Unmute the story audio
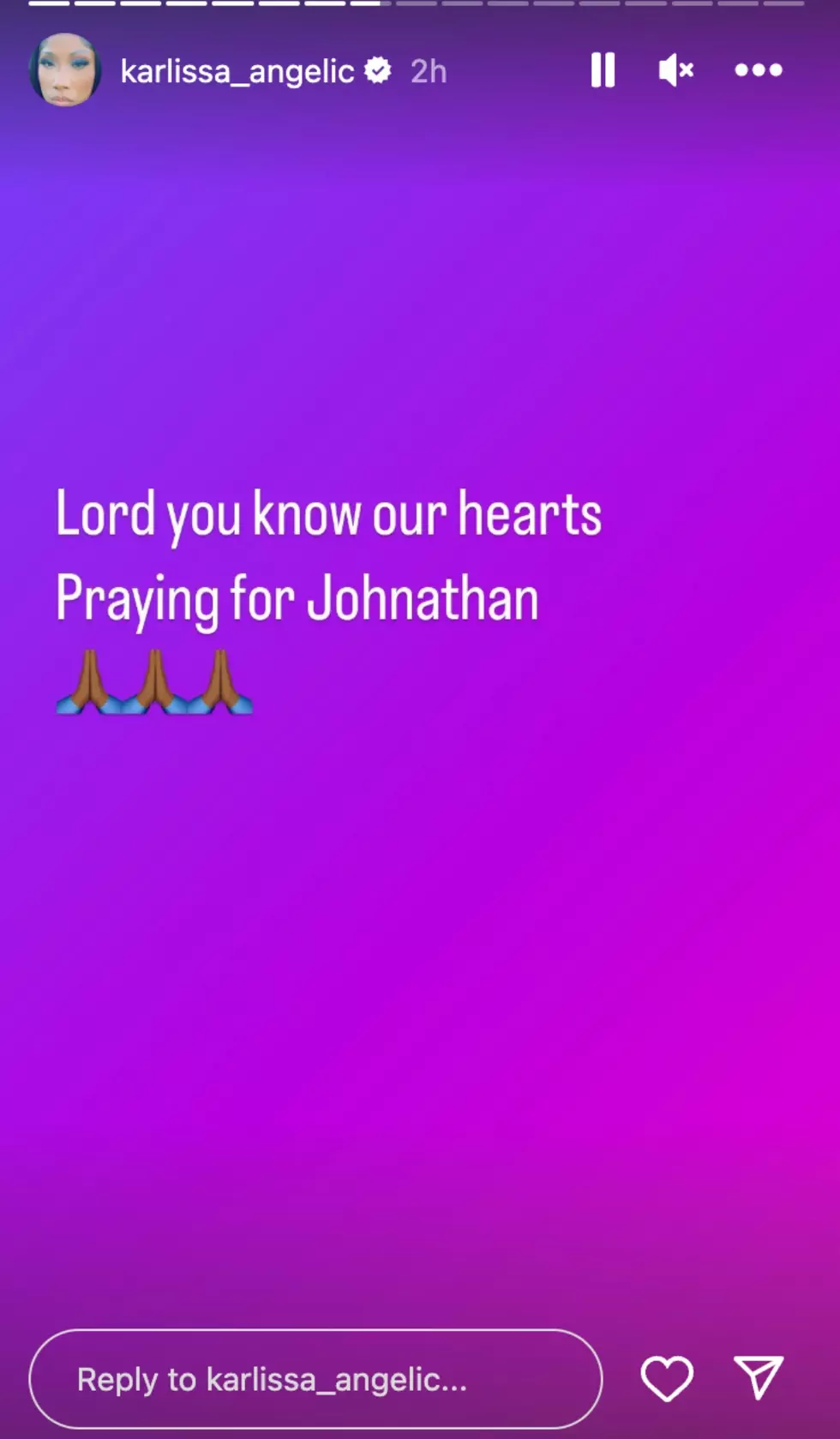Viewport: 840px width, 1439px height. (x=675, y=70)
